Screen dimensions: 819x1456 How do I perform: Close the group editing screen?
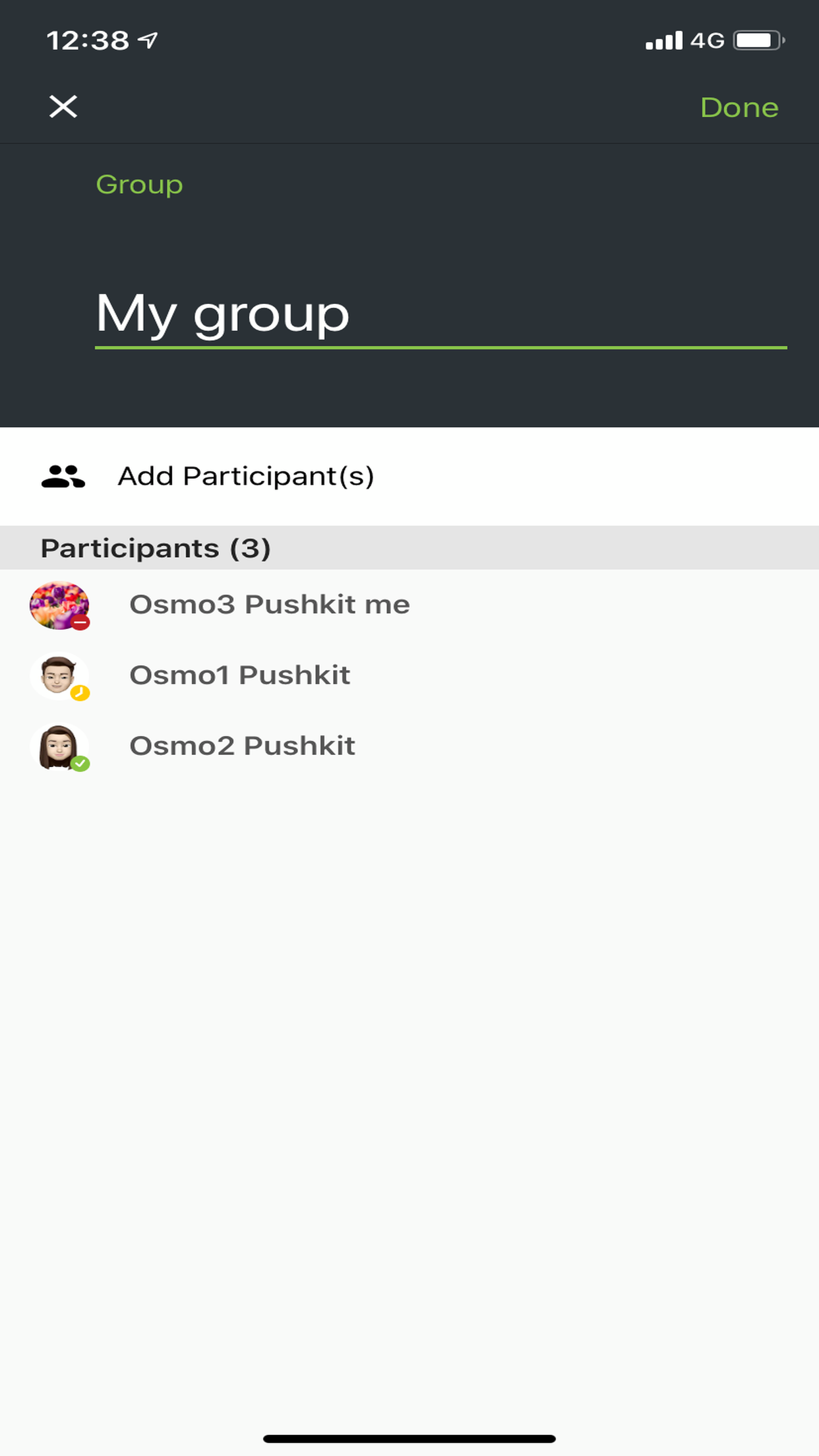click(x=63, y=106)
